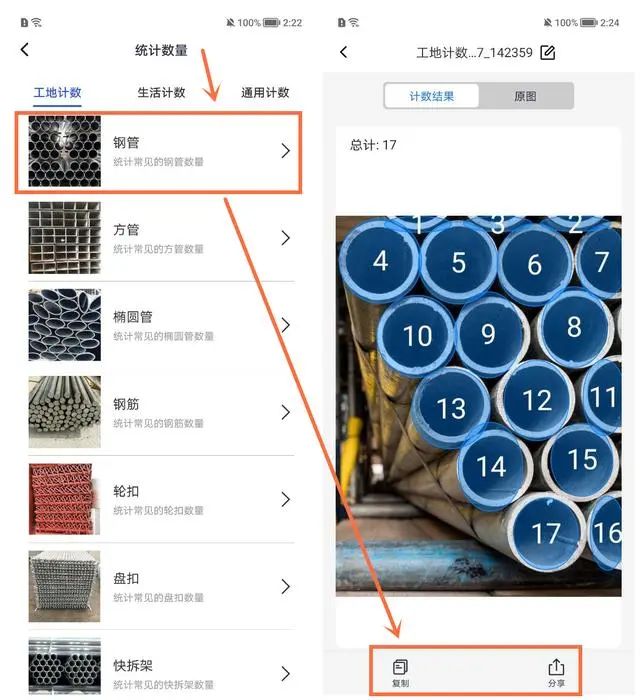This screenshot has width=640, height=700.
Task: Go back from the 统计数量 page
Action: pos(25,50)
